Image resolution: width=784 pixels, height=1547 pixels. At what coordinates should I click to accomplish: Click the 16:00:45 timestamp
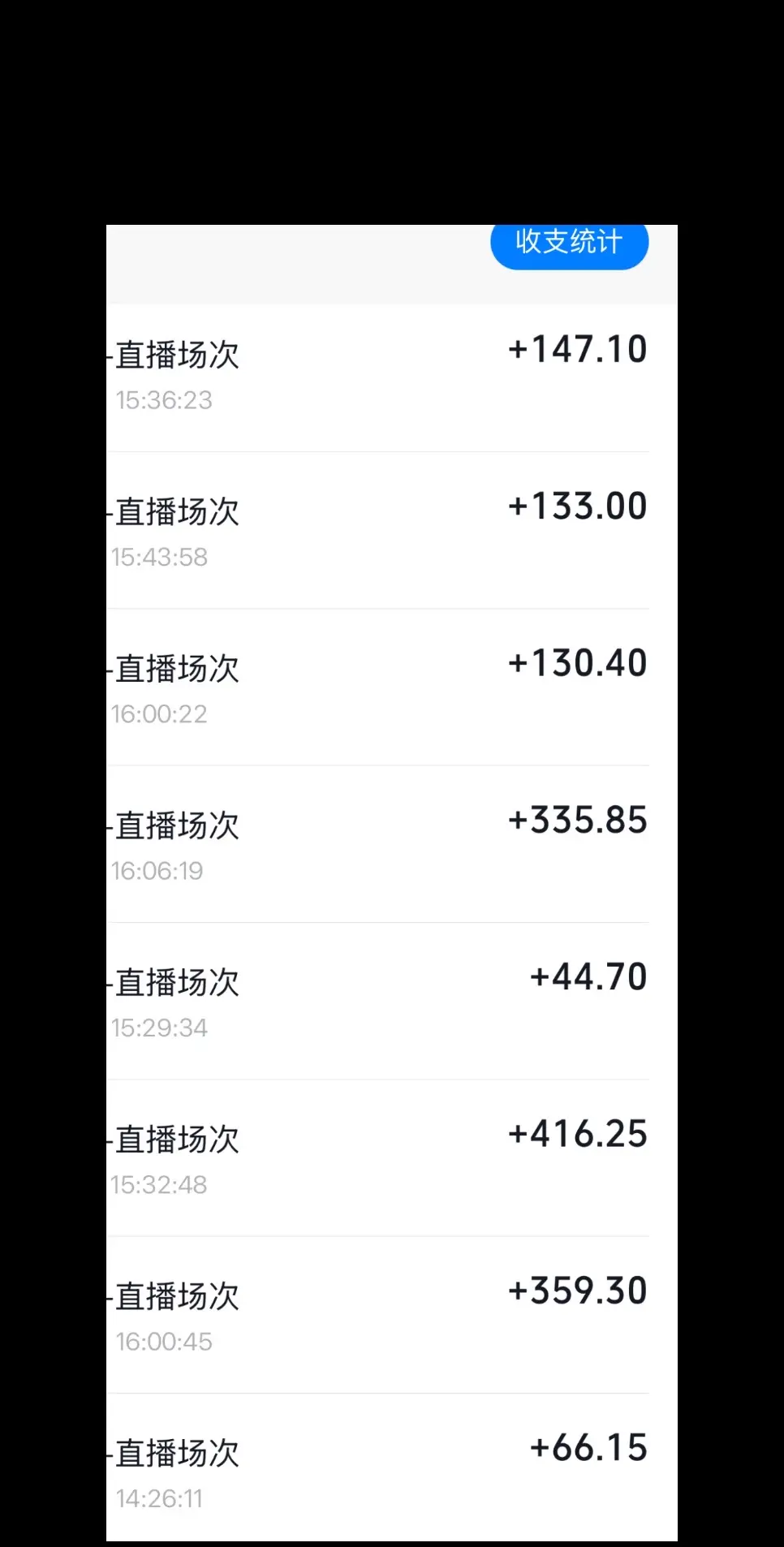click(x=164, y=1342)
